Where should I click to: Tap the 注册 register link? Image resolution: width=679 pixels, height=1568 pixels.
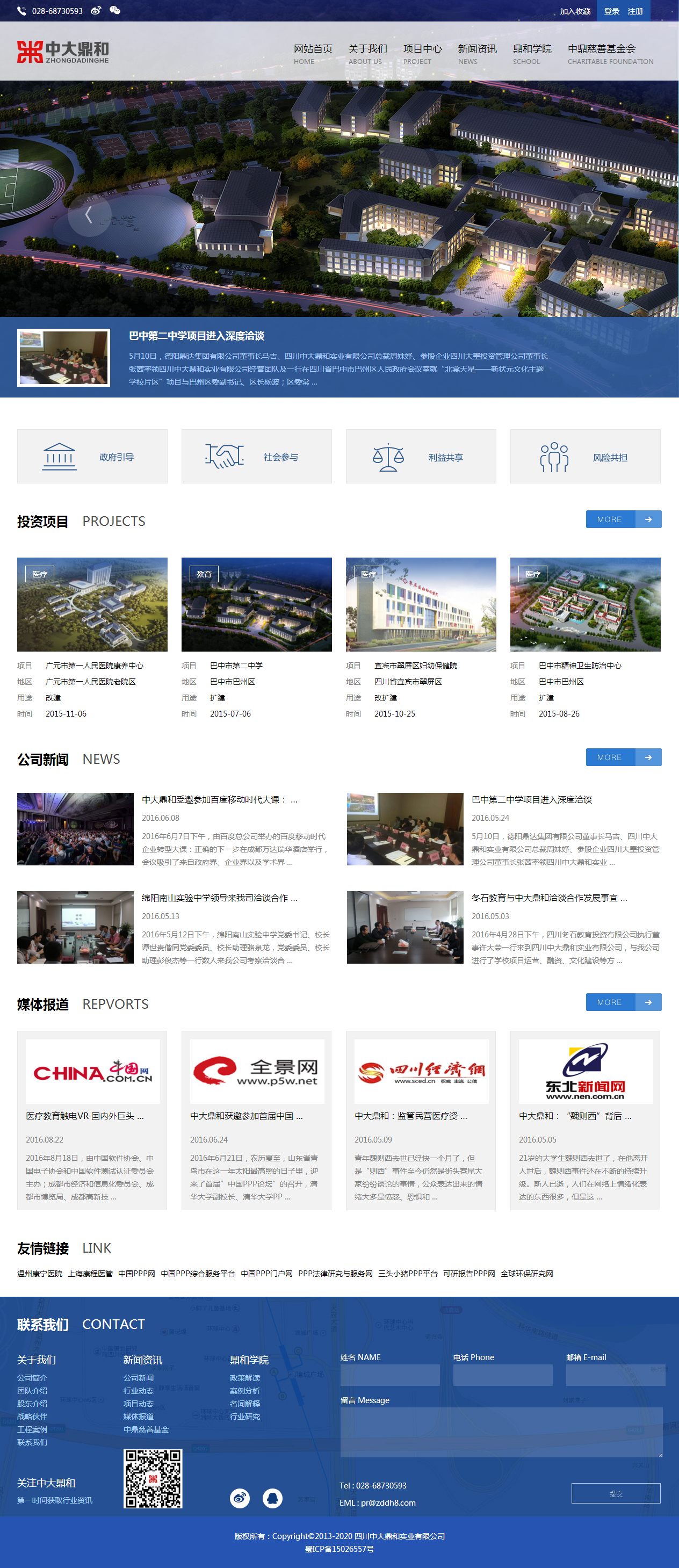click(x=635, y=11)
